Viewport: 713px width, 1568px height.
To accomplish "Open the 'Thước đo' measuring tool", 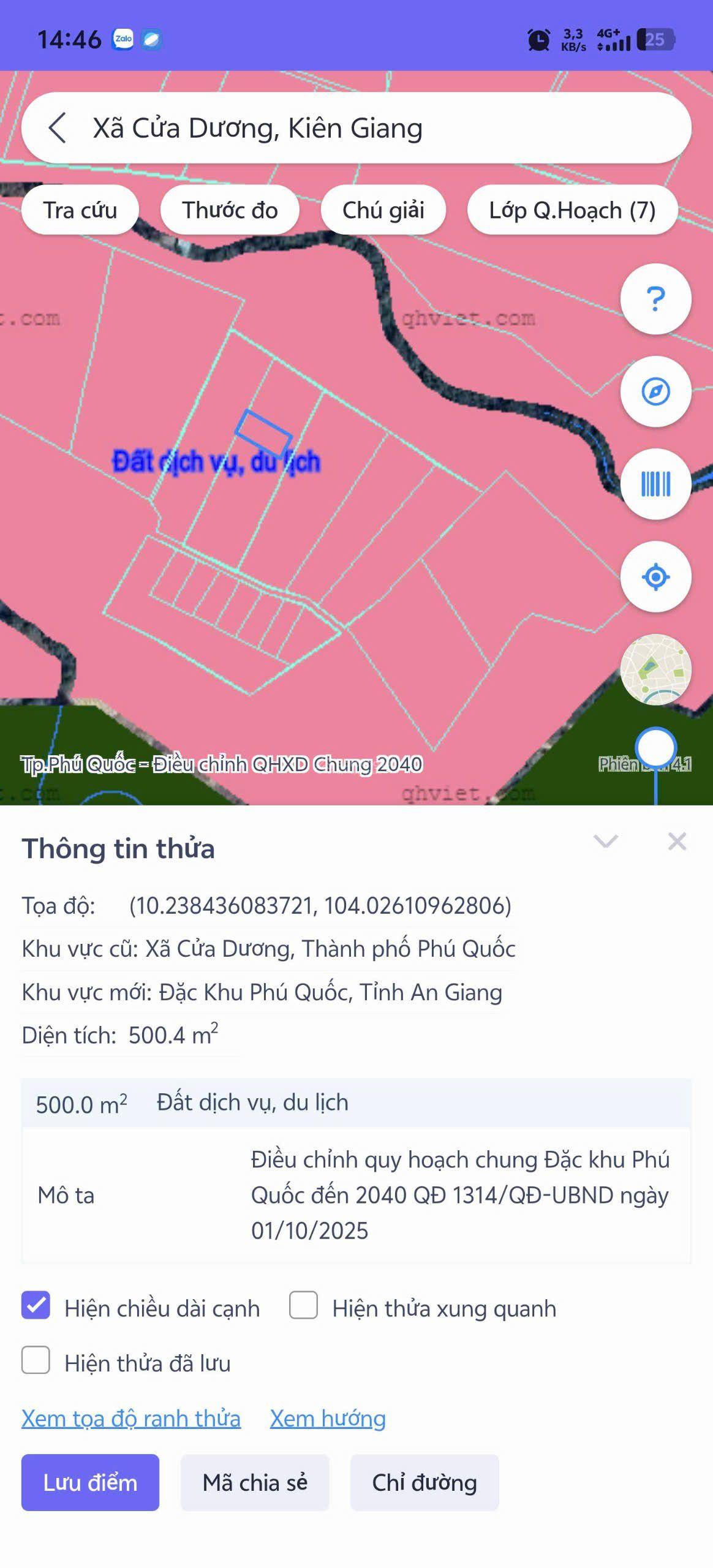I will pos(230,209).
